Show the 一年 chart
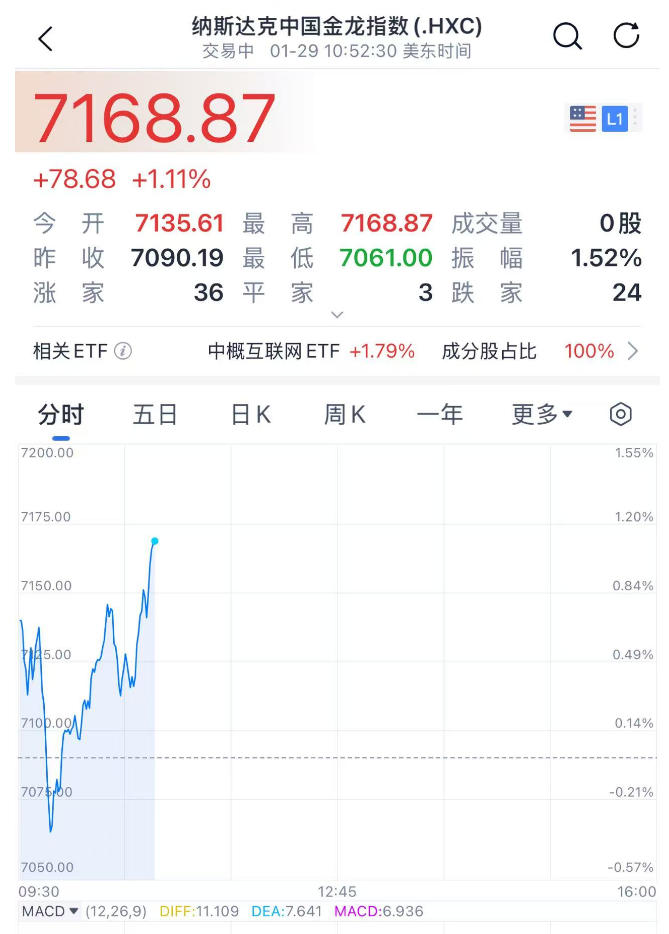Screen dimensions: 669x934 (x=439, y=414)
